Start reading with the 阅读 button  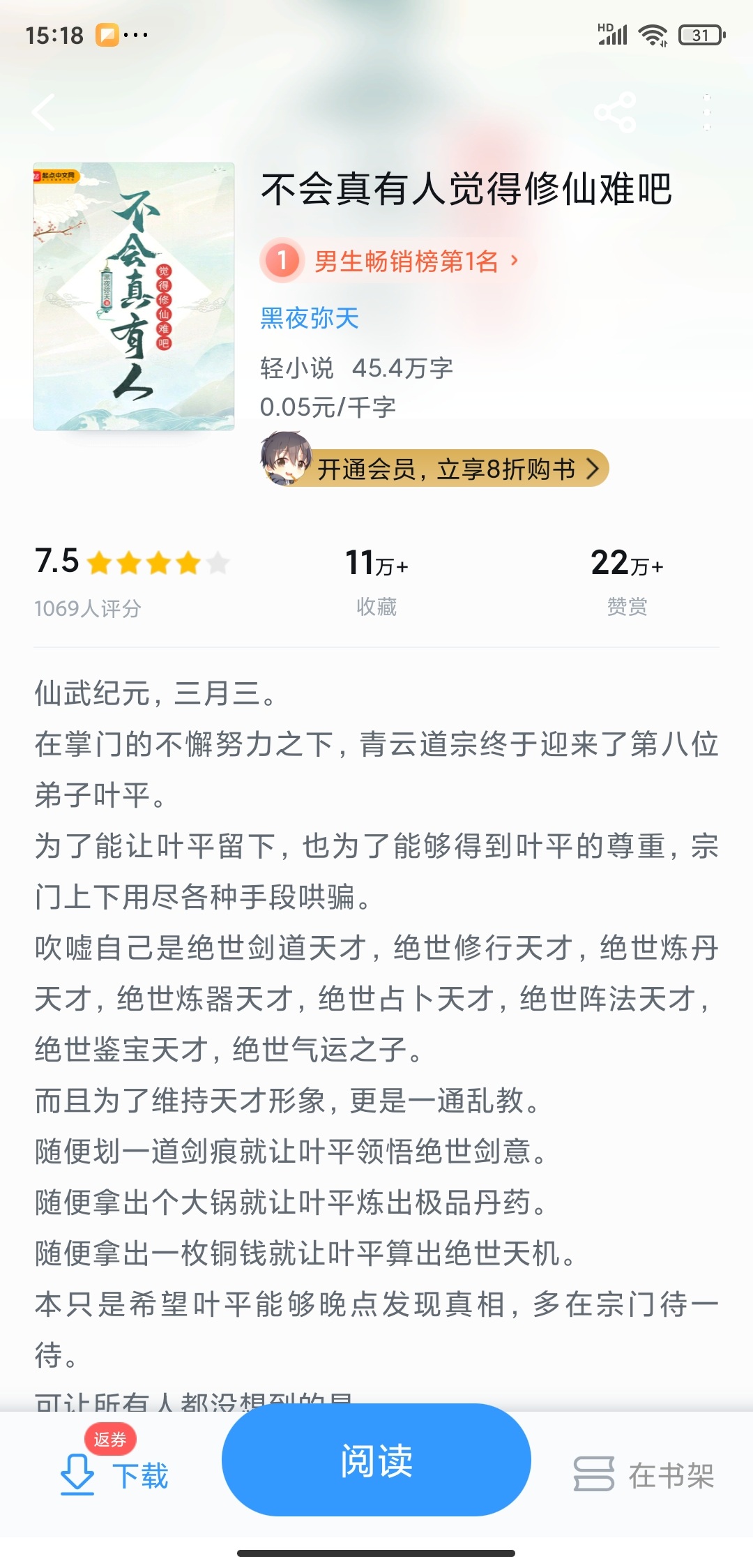(376, 1459)
